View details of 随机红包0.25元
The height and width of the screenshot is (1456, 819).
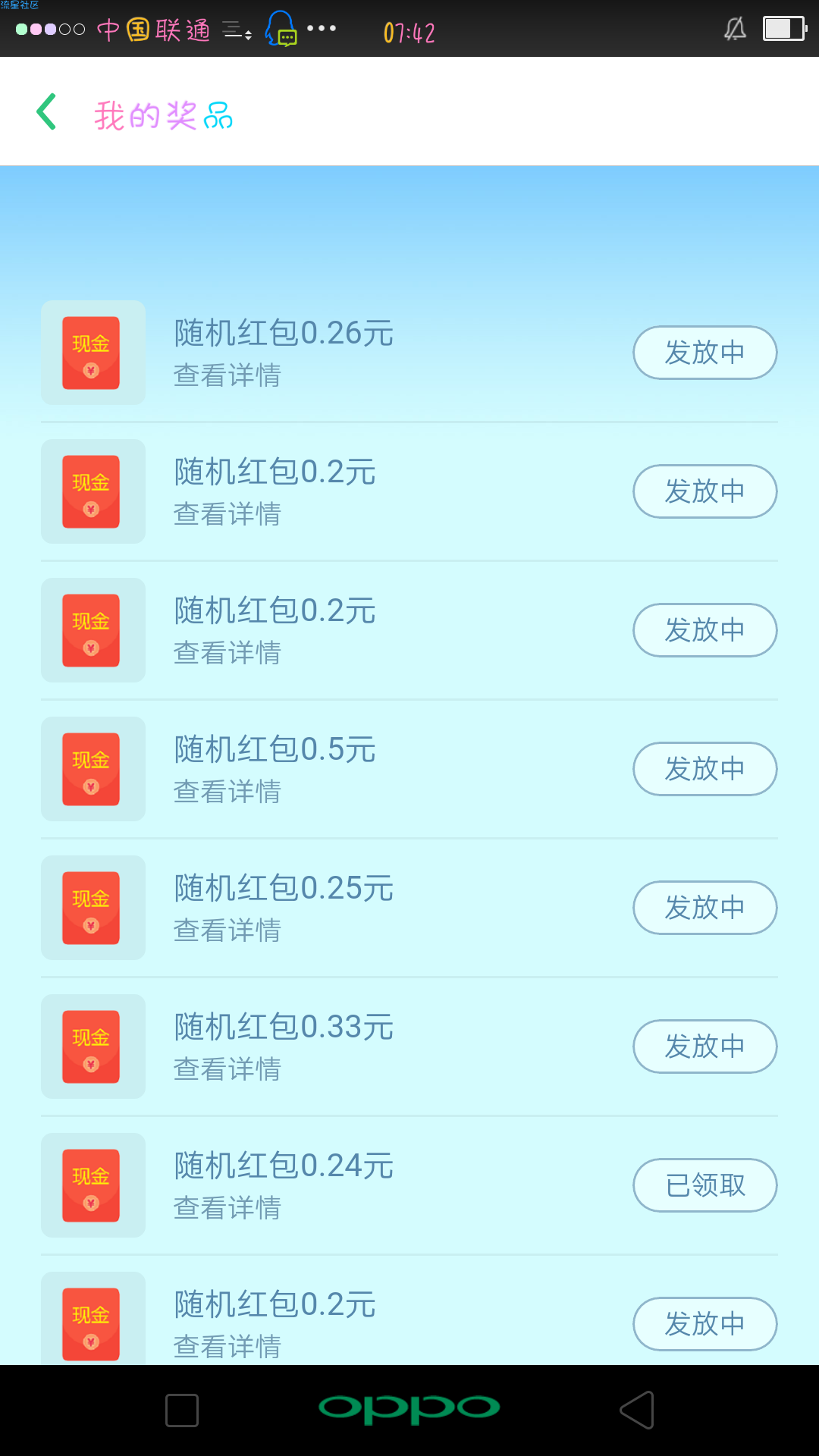tap(227, 930)
